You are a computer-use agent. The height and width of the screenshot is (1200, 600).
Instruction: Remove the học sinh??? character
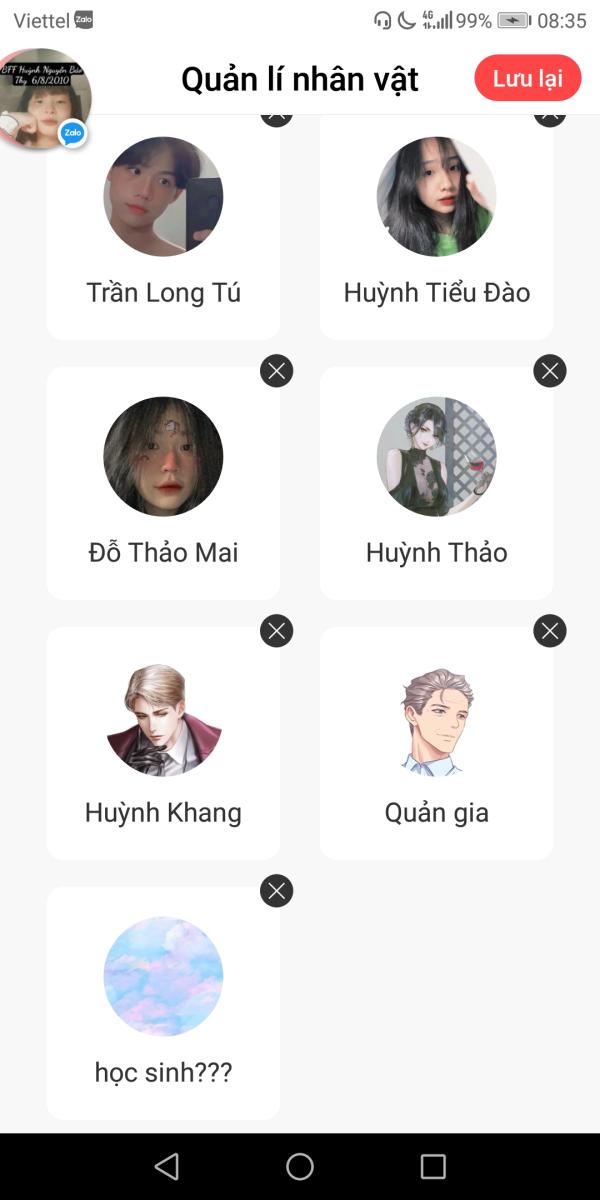(277, 891)
